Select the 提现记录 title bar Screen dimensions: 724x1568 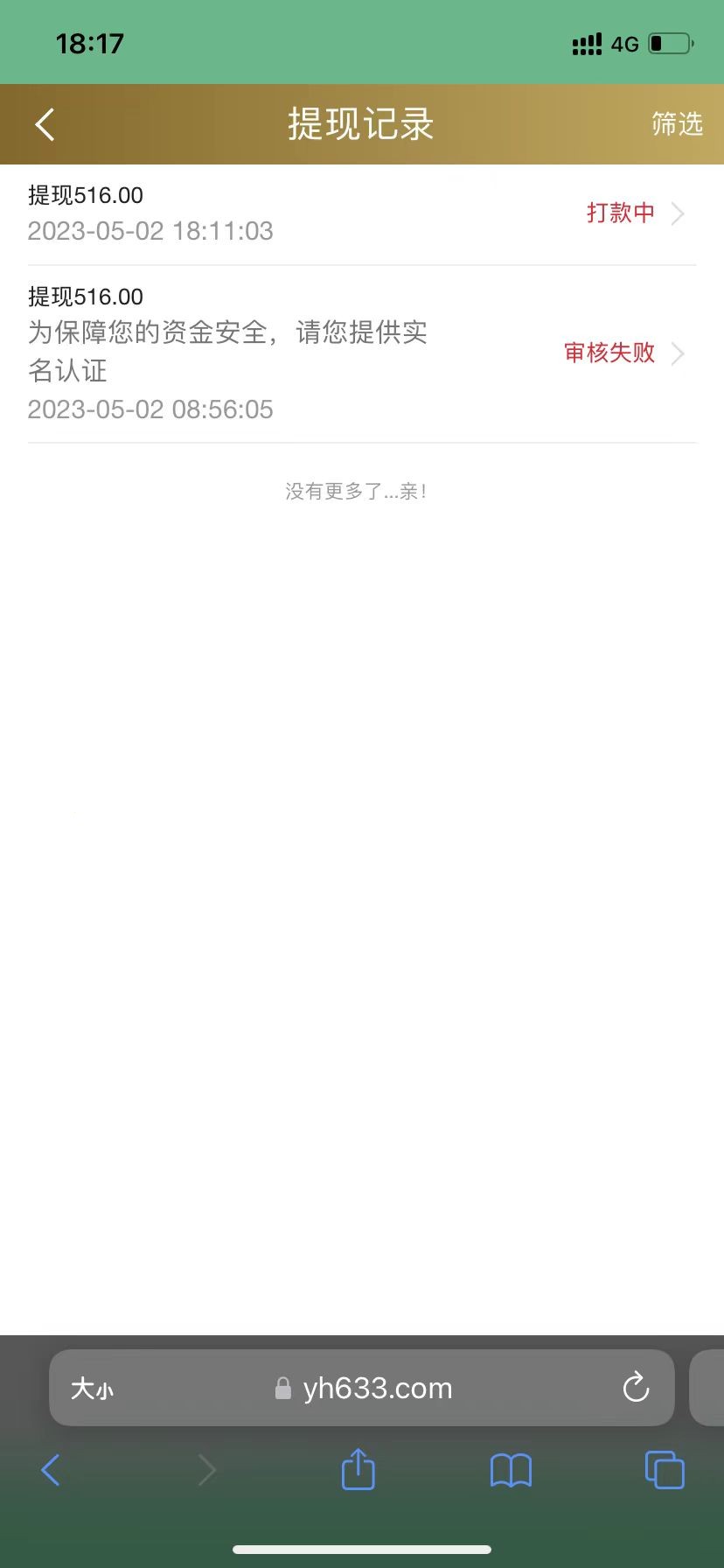360,124
